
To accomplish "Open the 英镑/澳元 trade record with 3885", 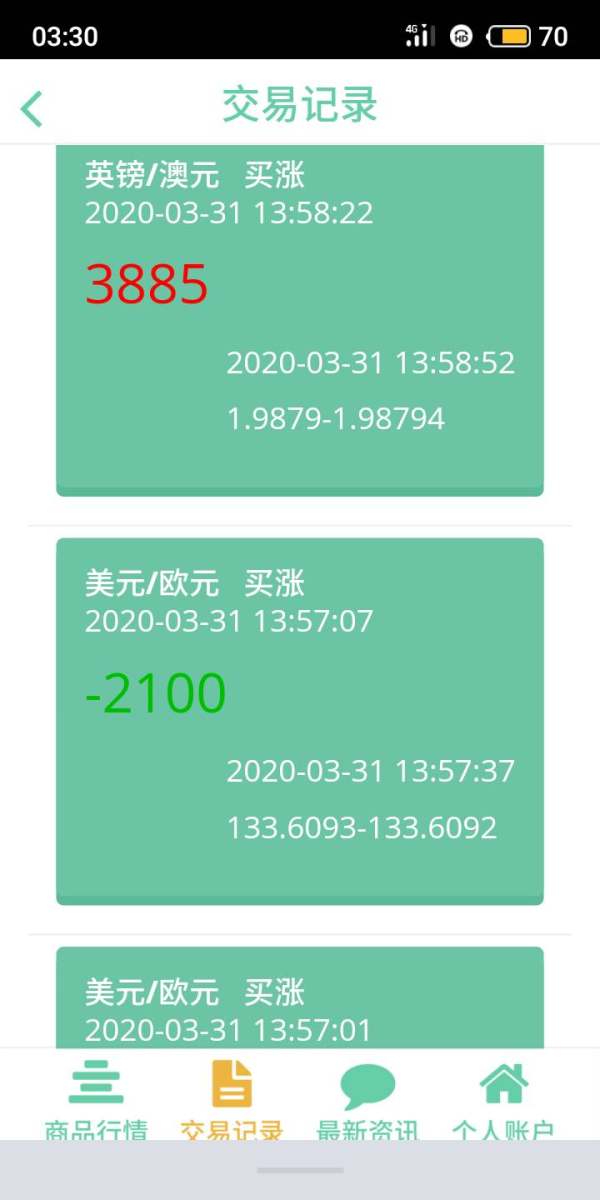I will (x=300, y=320).
